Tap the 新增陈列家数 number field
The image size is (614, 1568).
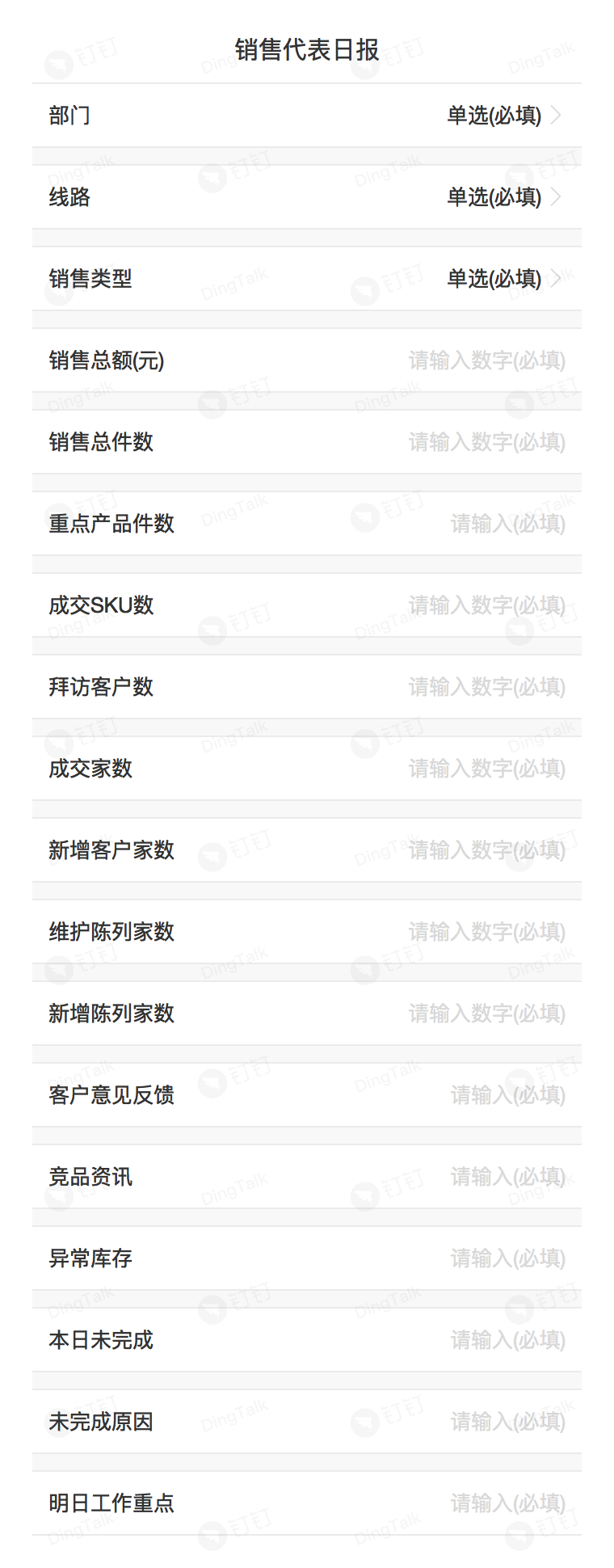[486, 1014]
